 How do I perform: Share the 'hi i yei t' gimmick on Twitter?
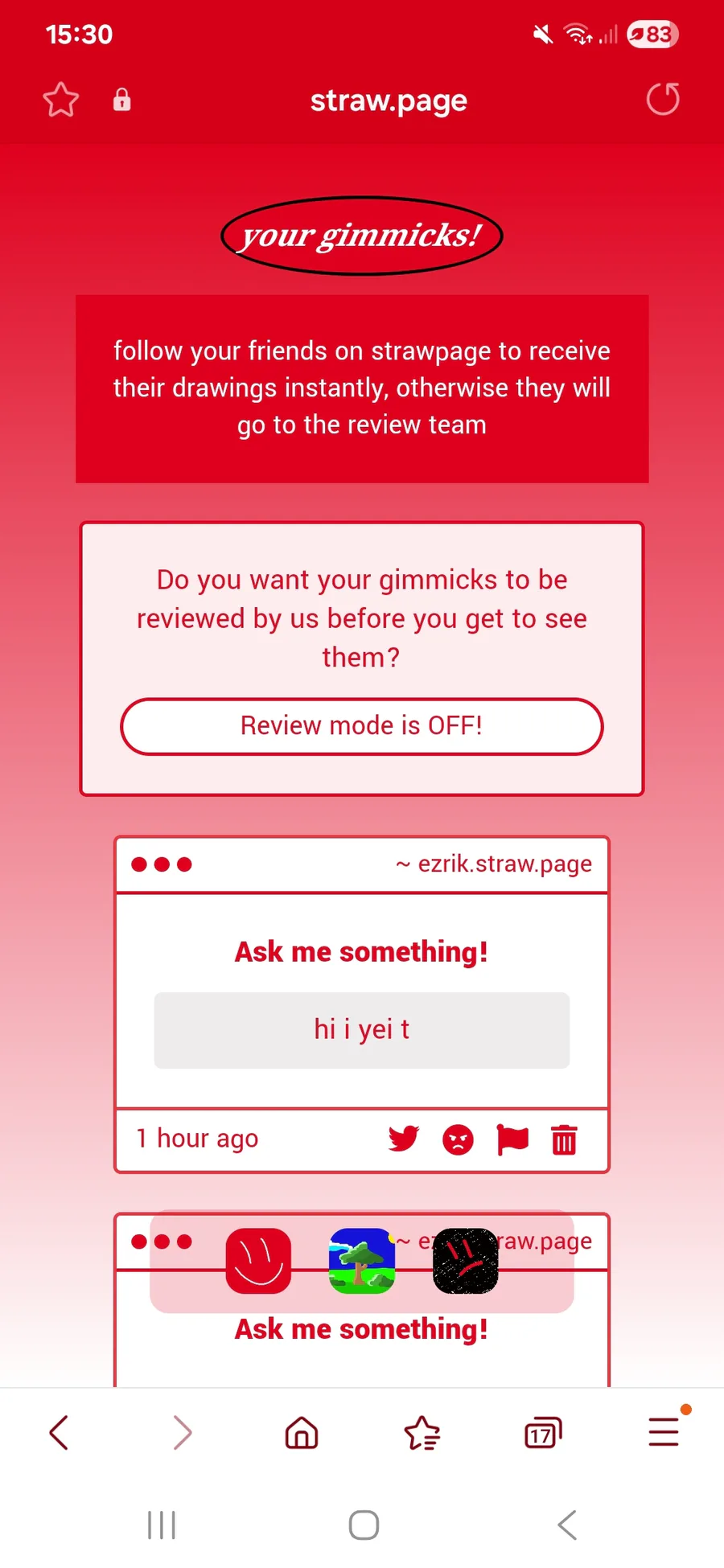point(404,1139)
